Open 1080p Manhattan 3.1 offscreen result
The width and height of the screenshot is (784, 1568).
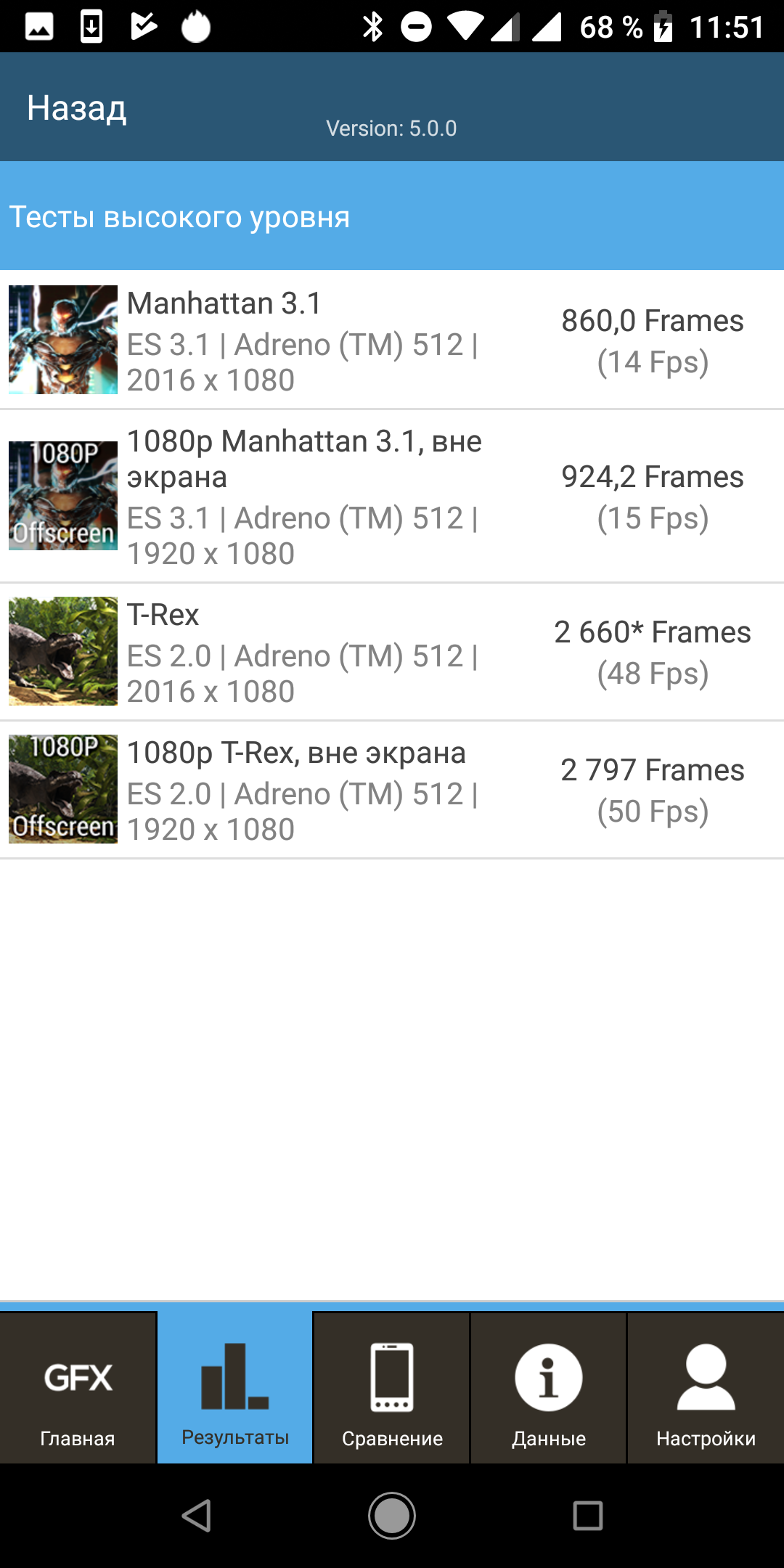coord(392,497)
